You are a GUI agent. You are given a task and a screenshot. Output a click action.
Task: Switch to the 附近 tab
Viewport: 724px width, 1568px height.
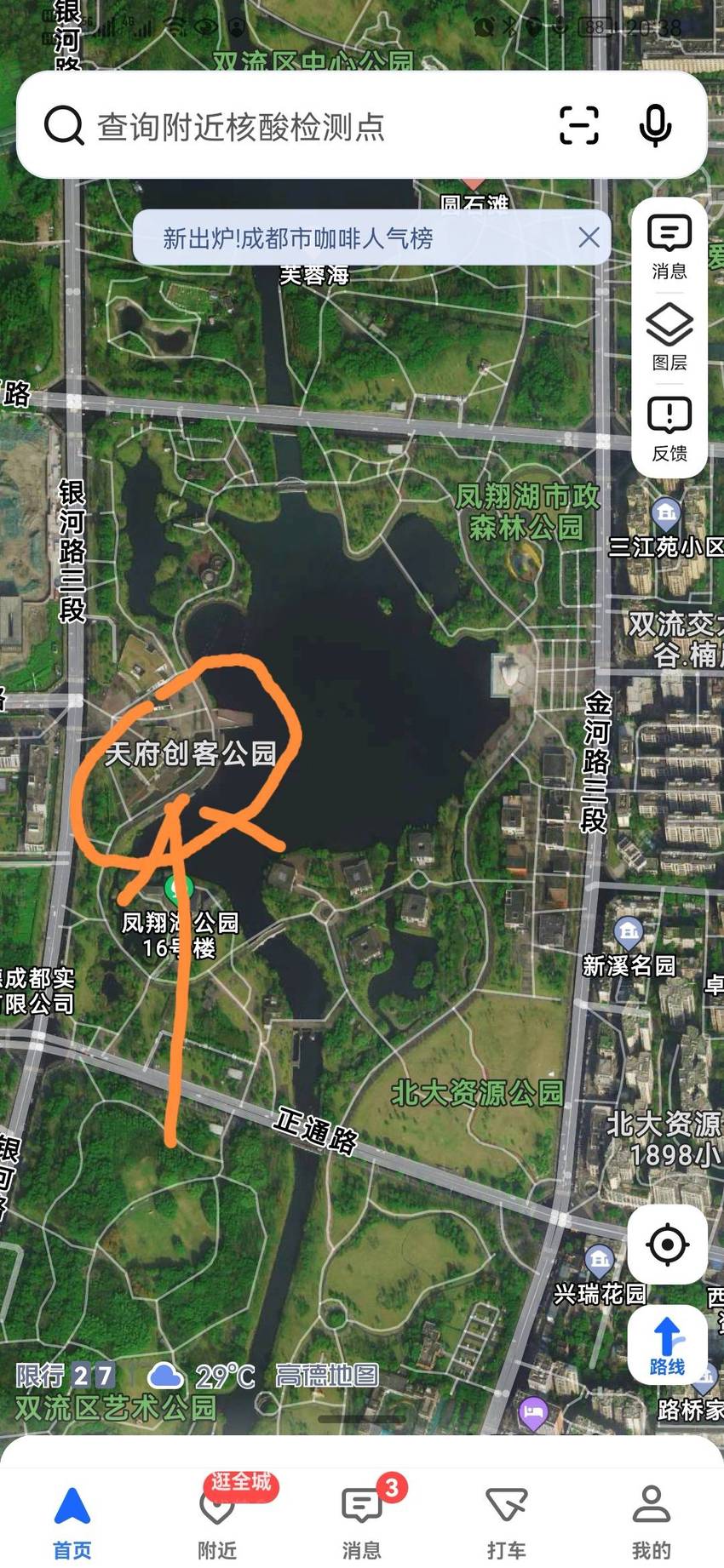217,1522
